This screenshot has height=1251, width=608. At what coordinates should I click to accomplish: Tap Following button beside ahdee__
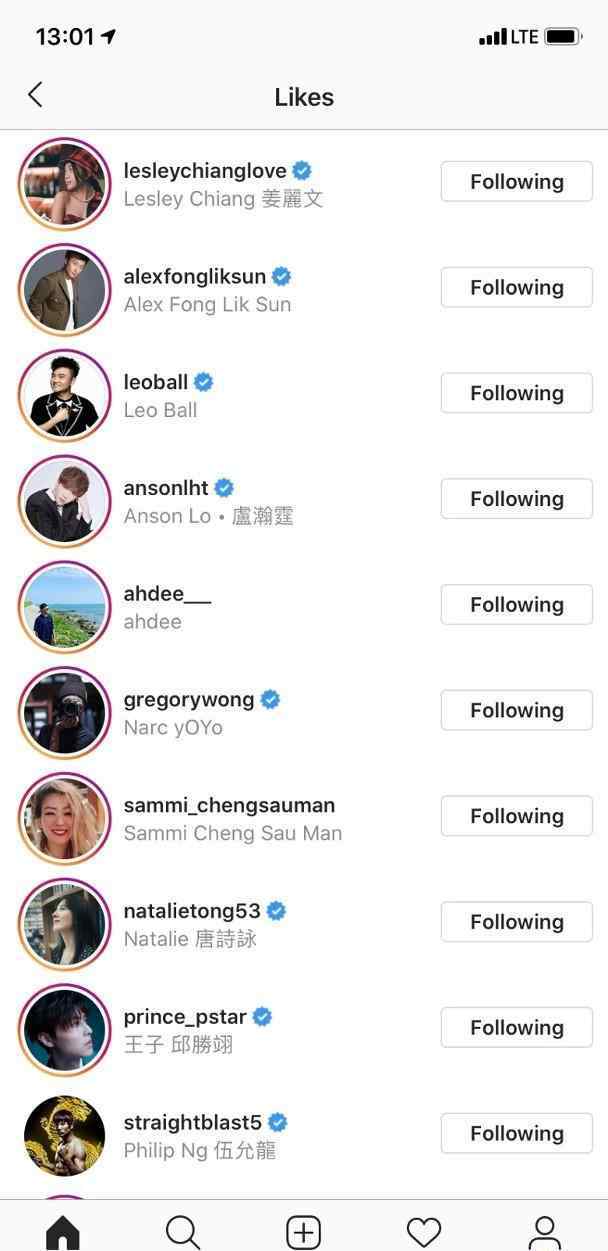click(x=517, y=605)
